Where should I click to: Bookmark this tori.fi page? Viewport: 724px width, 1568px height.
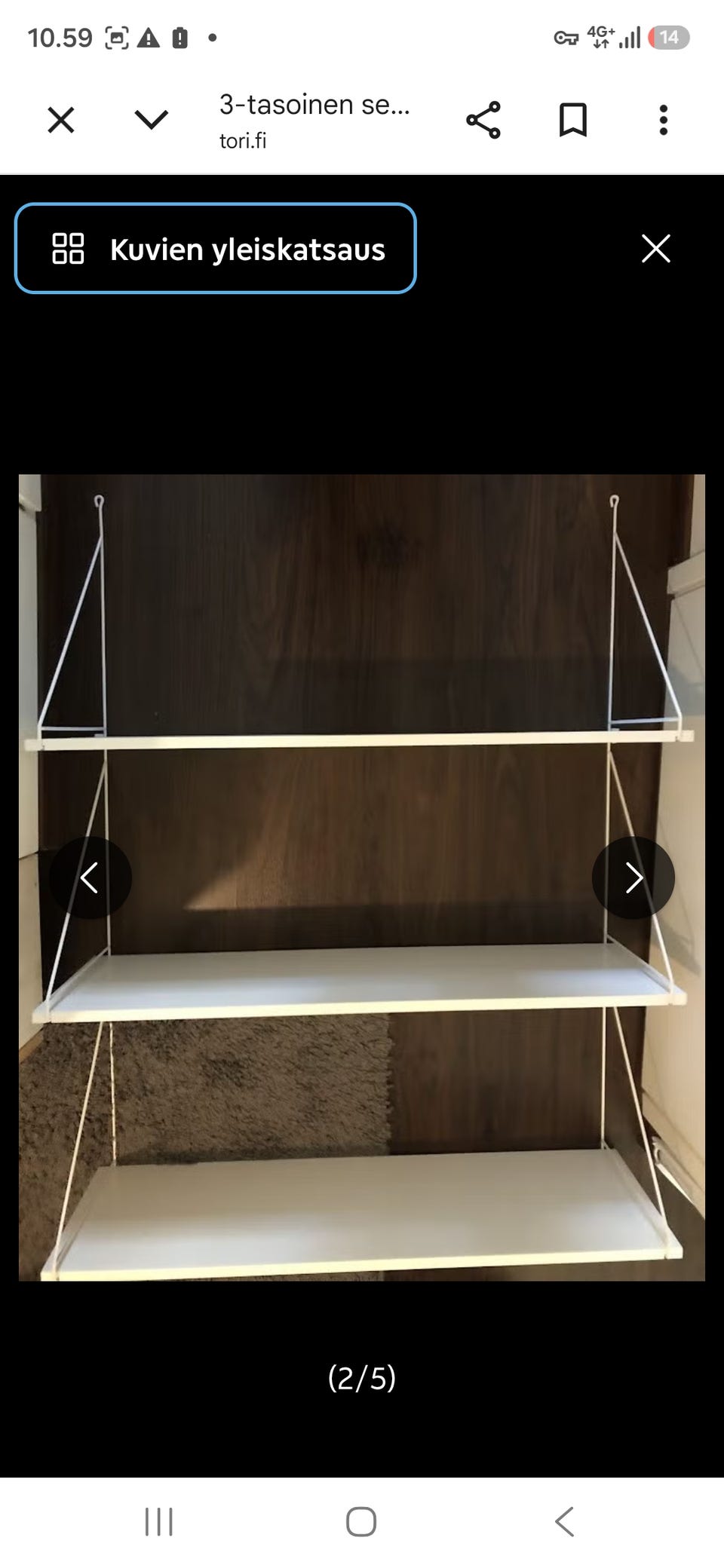click(x=573, y=120)
